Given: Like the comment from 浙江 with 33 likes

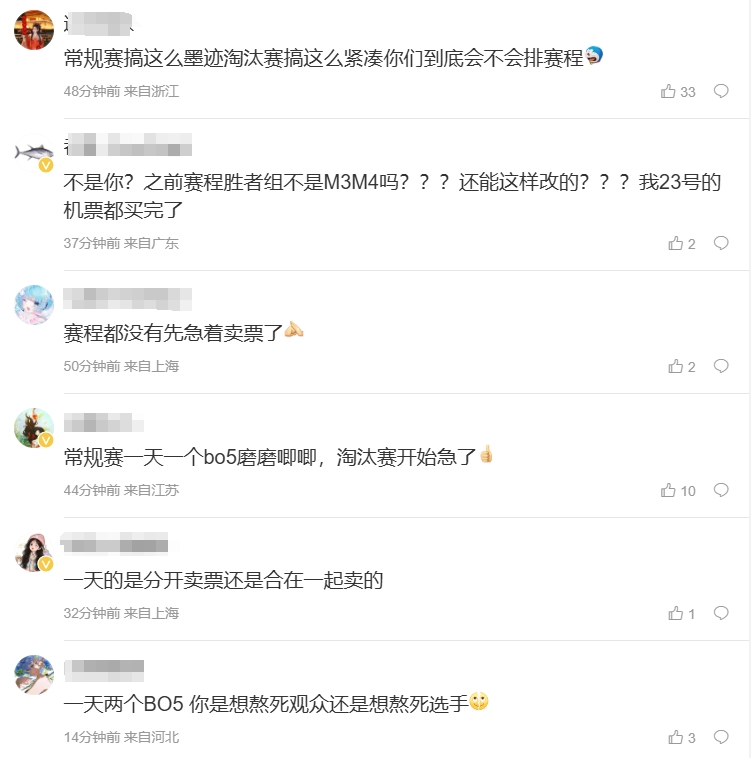Looking at the screenshot, I should click(669, 91).
